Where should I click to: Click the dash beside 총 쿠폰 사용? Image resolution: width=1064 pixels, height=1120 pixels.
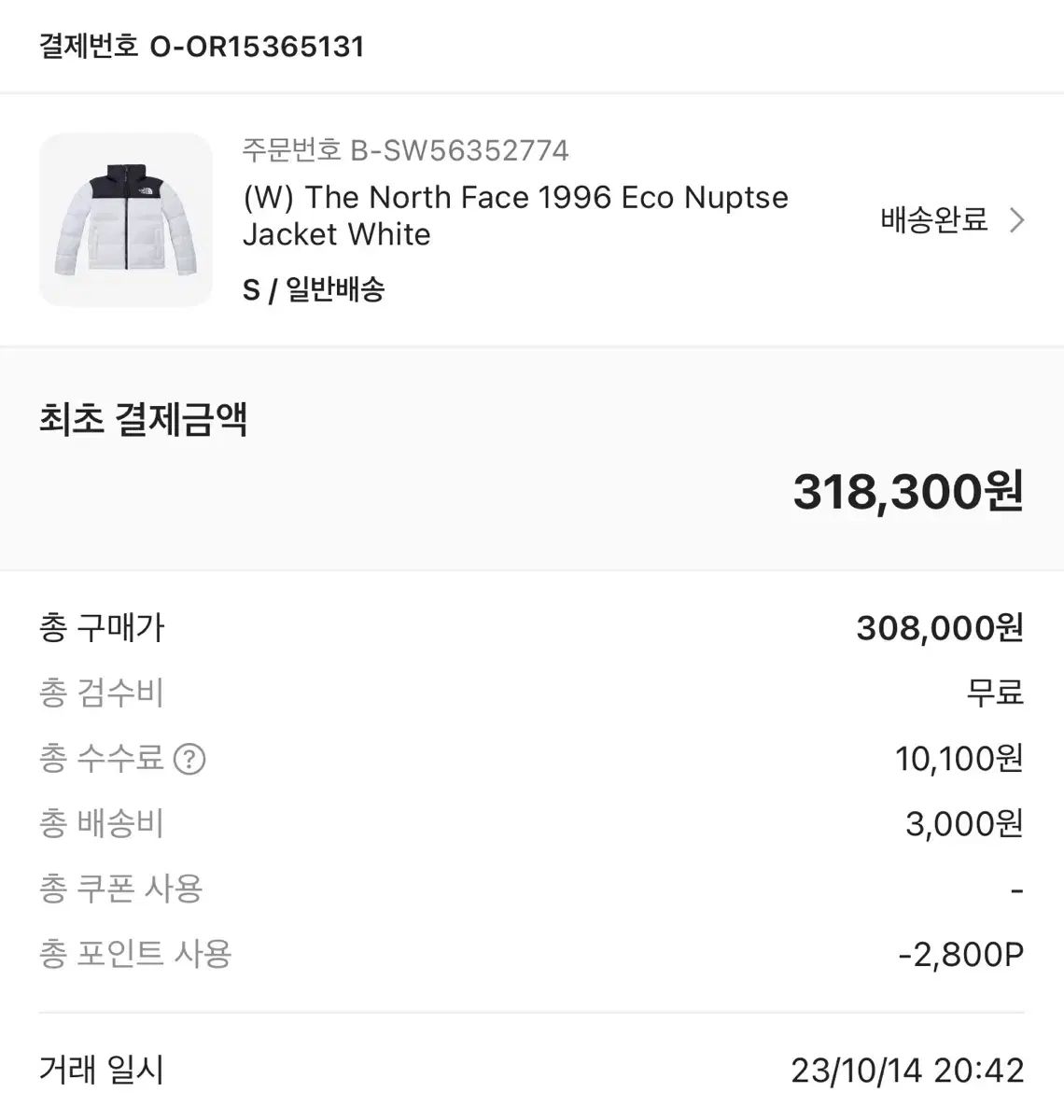[x=1016, y=888]
